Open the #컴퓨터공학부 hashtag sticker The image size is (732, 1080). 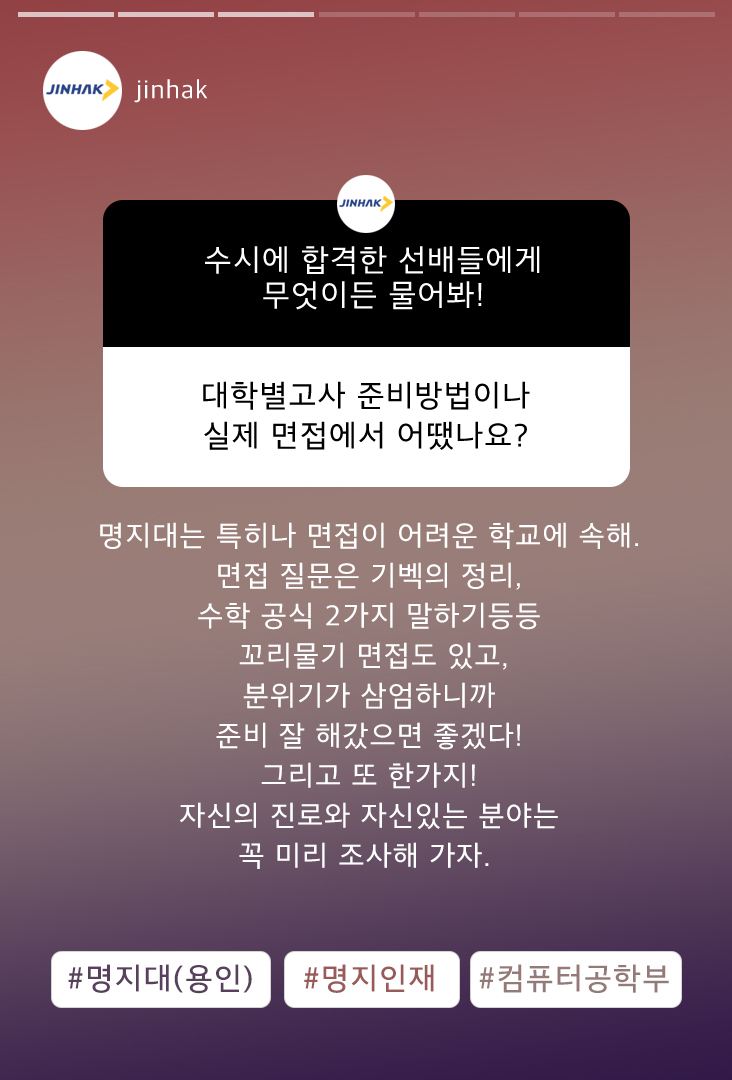[575, 979]
